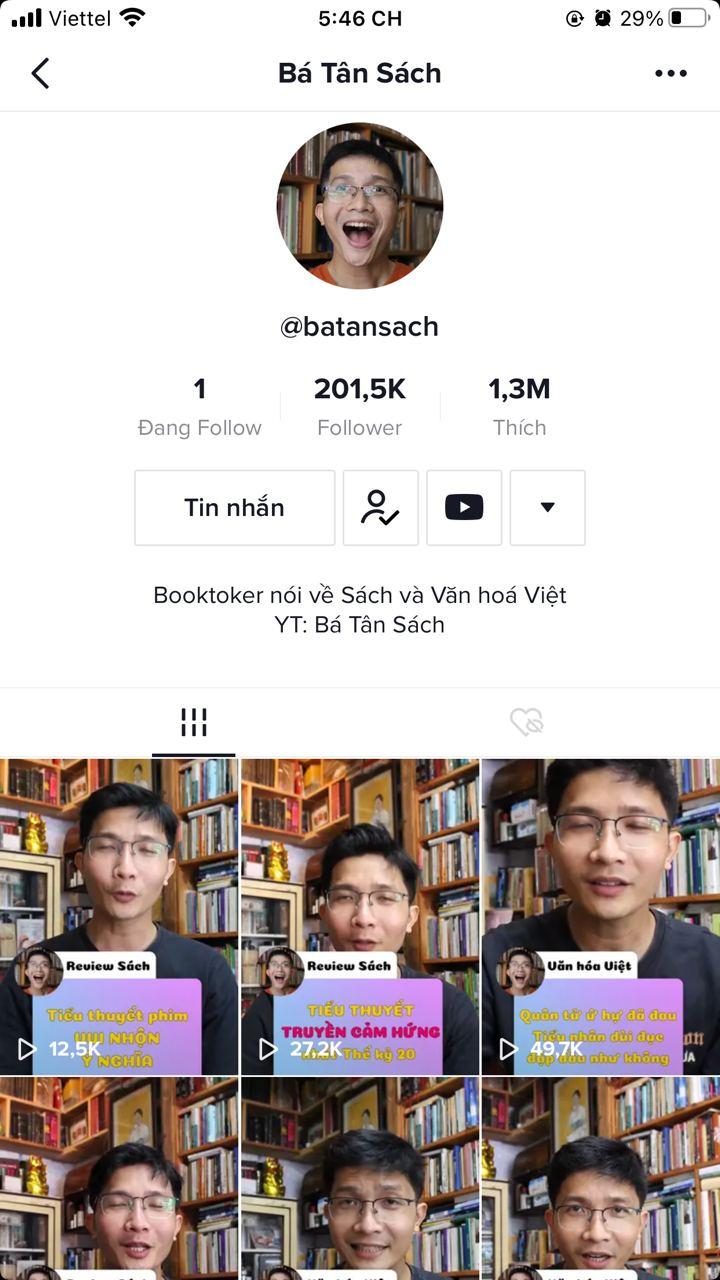Open the three-dot overflow menu
Screen dimensions: 720x1280
point(671,73)
